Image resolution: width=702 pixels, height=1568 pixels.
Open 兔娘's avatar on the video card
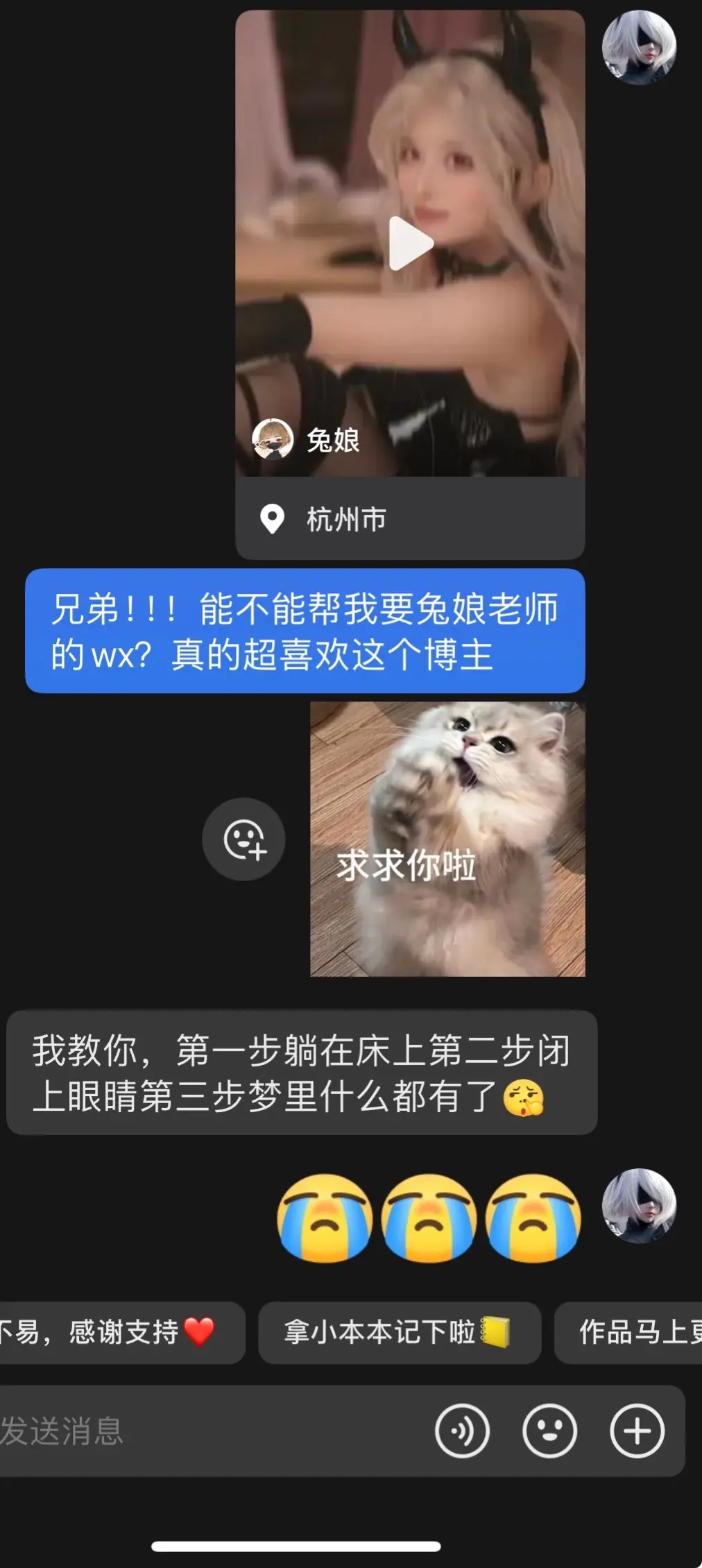[x=273, y=439]
